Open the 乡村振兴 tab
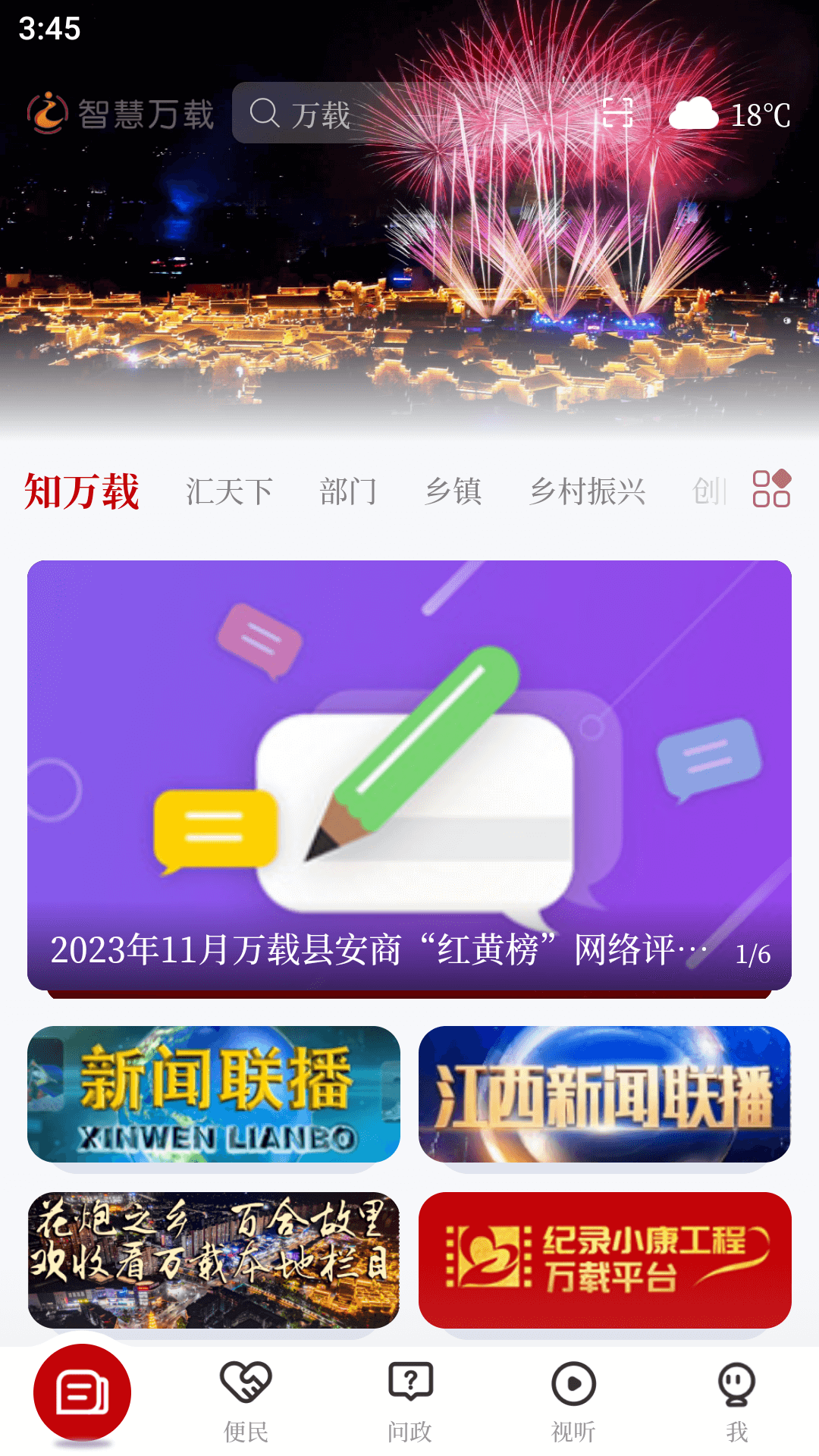This screenshot has height=1456, width=819. (590, 490)
